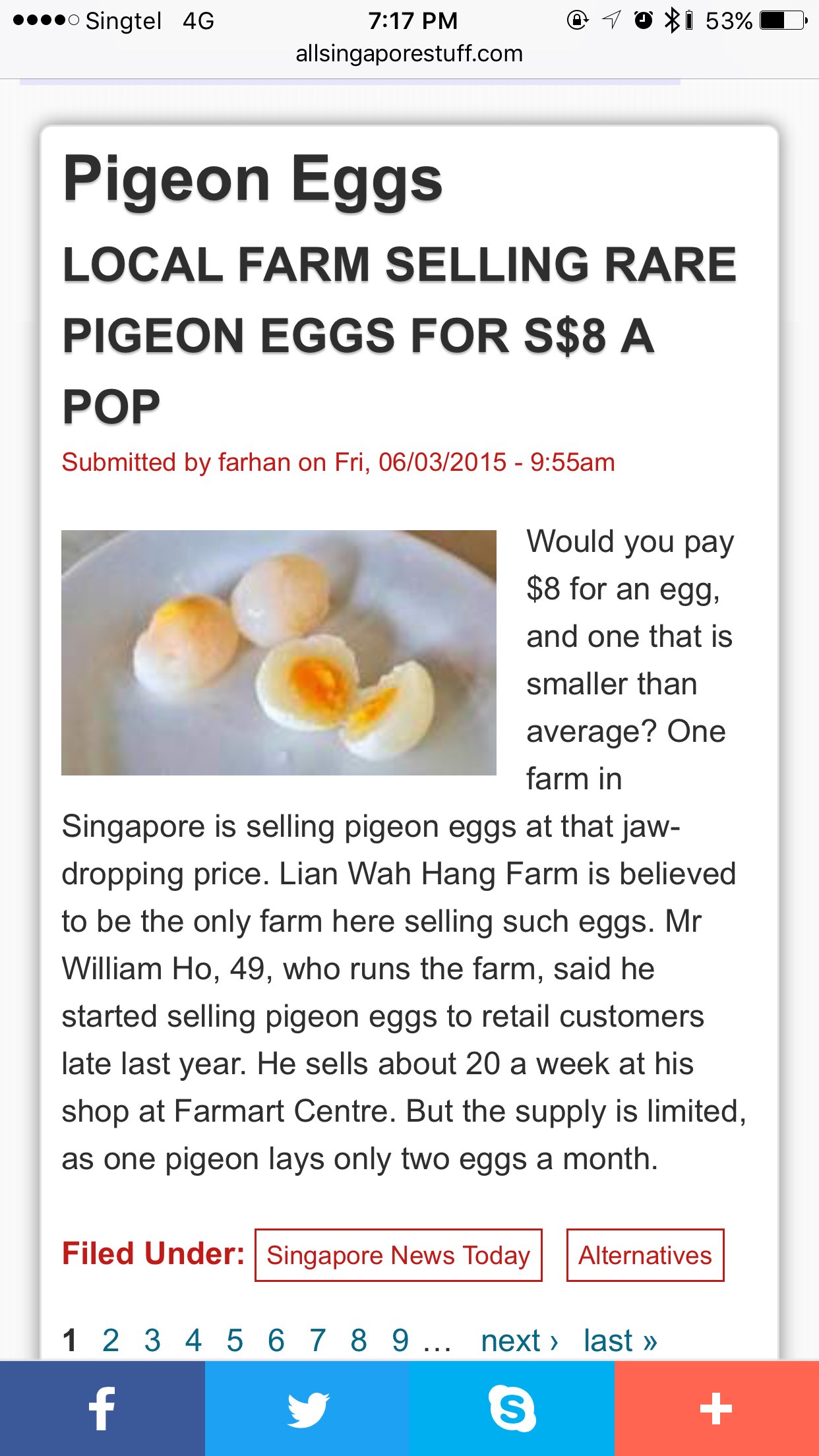Jump to the last page
This screenshot has height=1456, width=819.
tap(620, 1341)
